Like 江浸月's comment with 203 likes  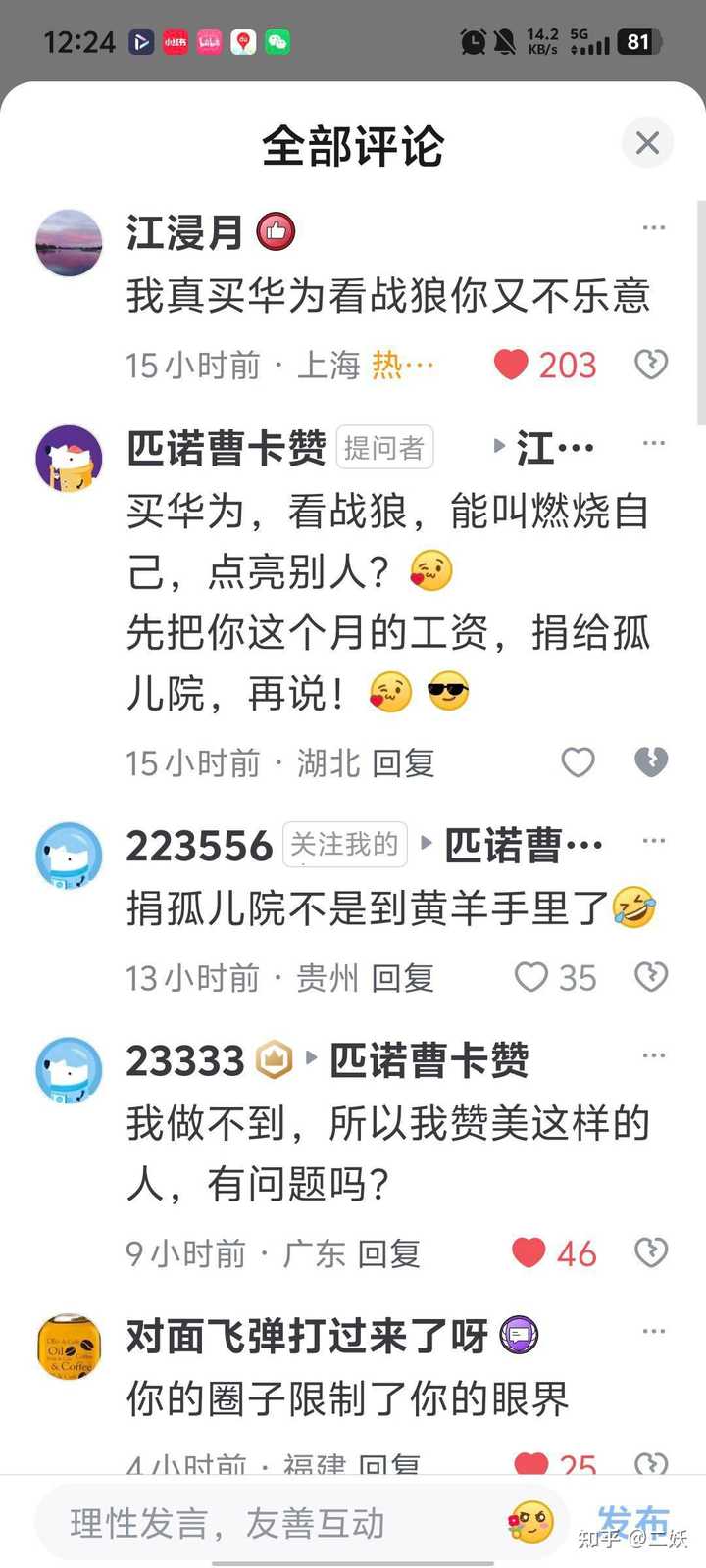click(x=511, y=365)
